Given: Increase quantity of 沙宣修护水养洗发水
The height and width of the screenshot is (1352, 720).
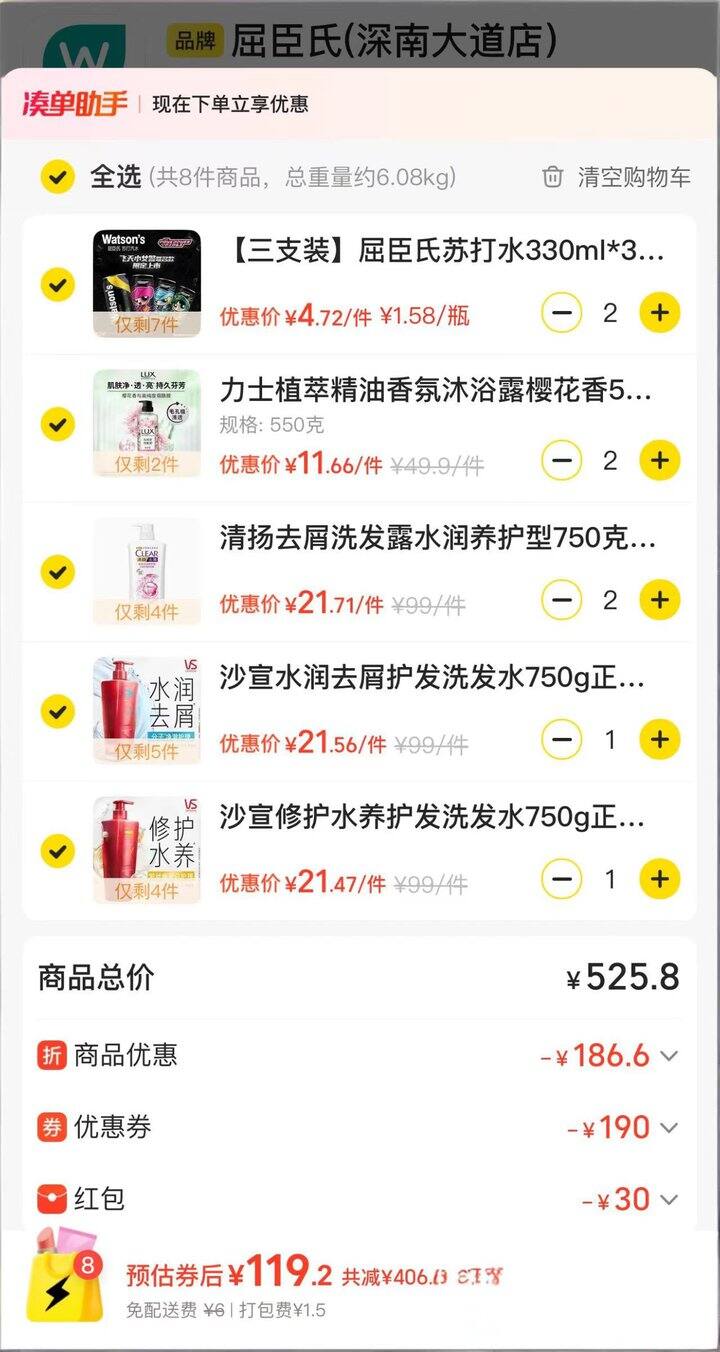Looking at the screenshot, I should point(659,879).
